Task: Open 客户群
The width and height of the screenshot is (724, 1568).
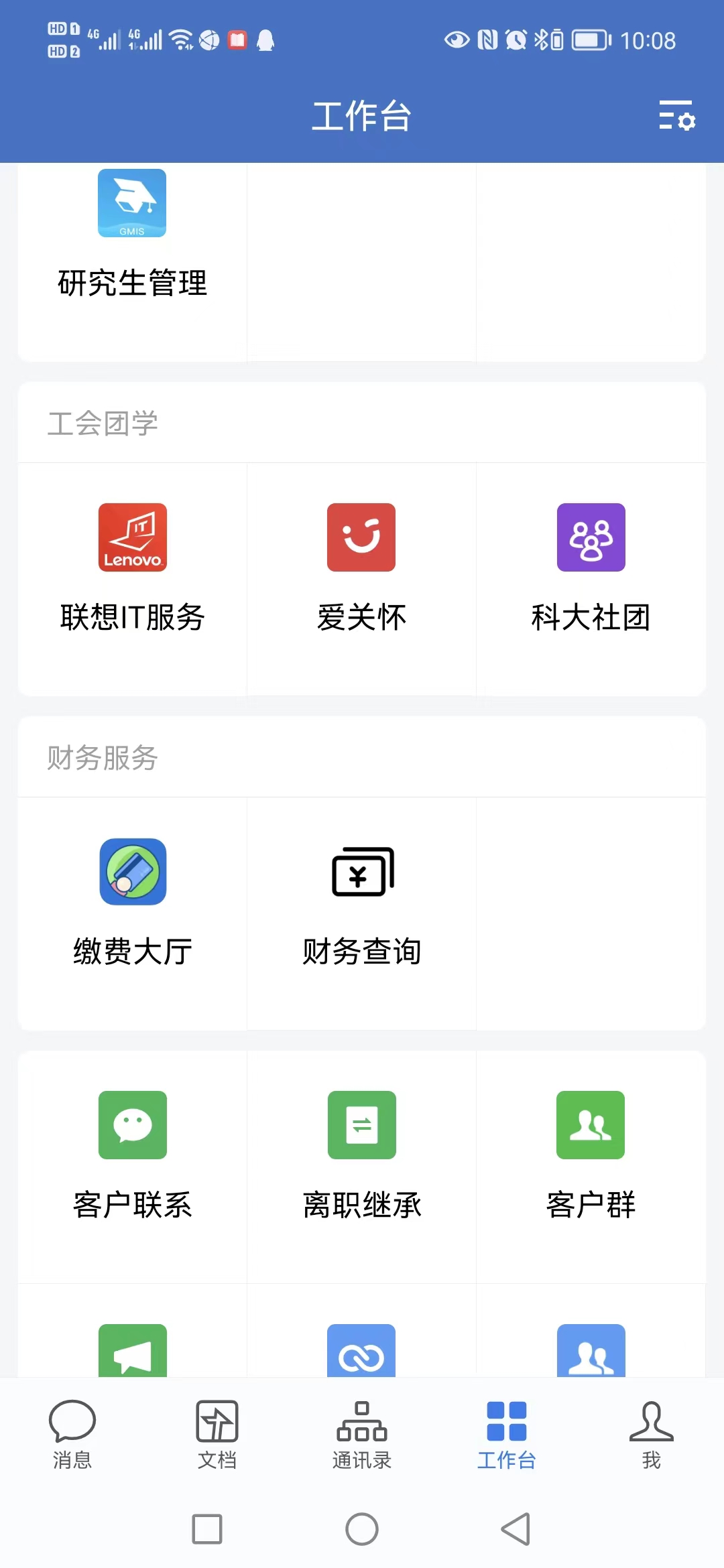Action: pyautogui.click(x=591, y=1154)
